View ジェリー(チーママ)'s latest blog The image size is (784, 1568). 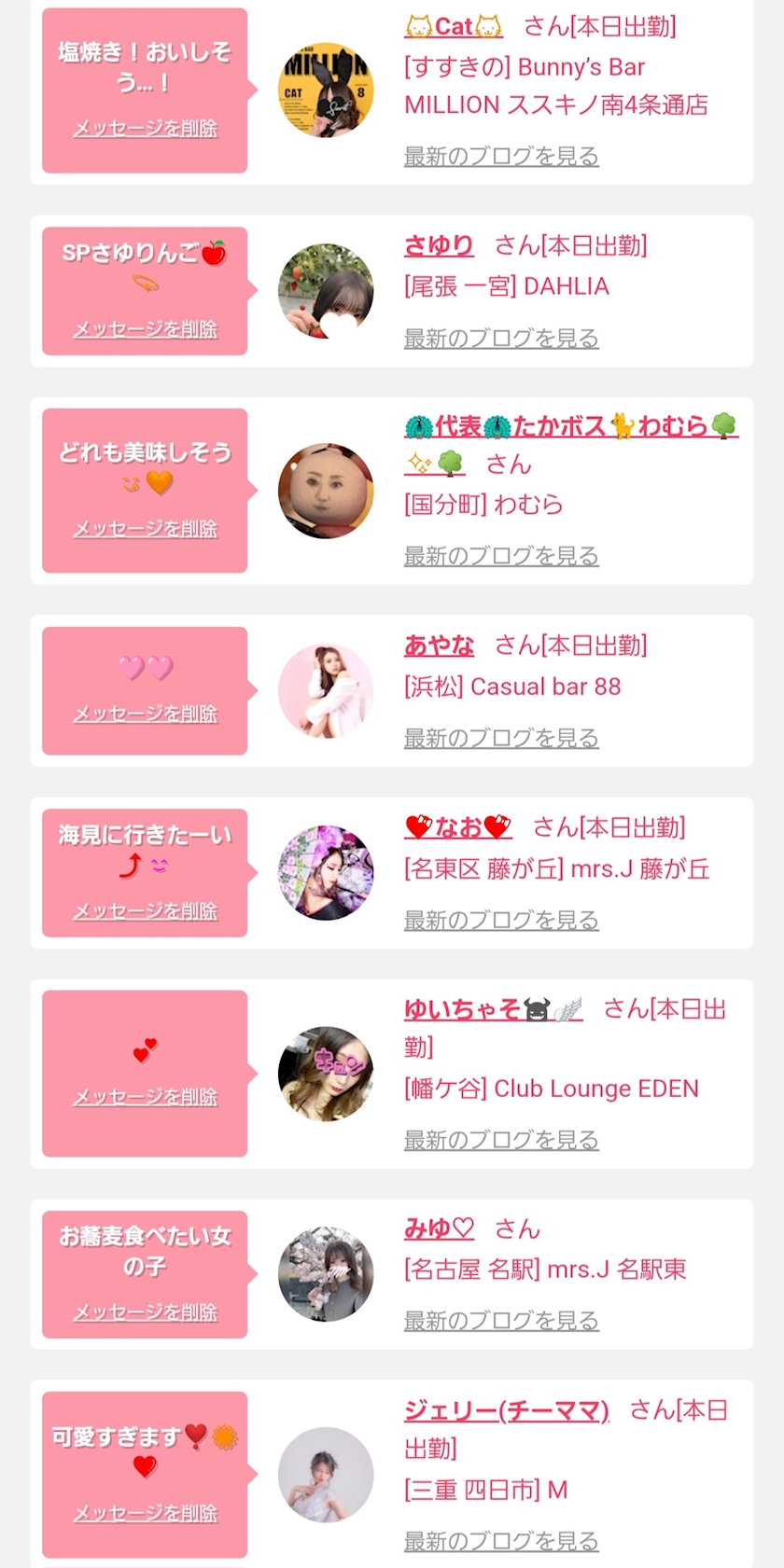(x=501, y=1541)
